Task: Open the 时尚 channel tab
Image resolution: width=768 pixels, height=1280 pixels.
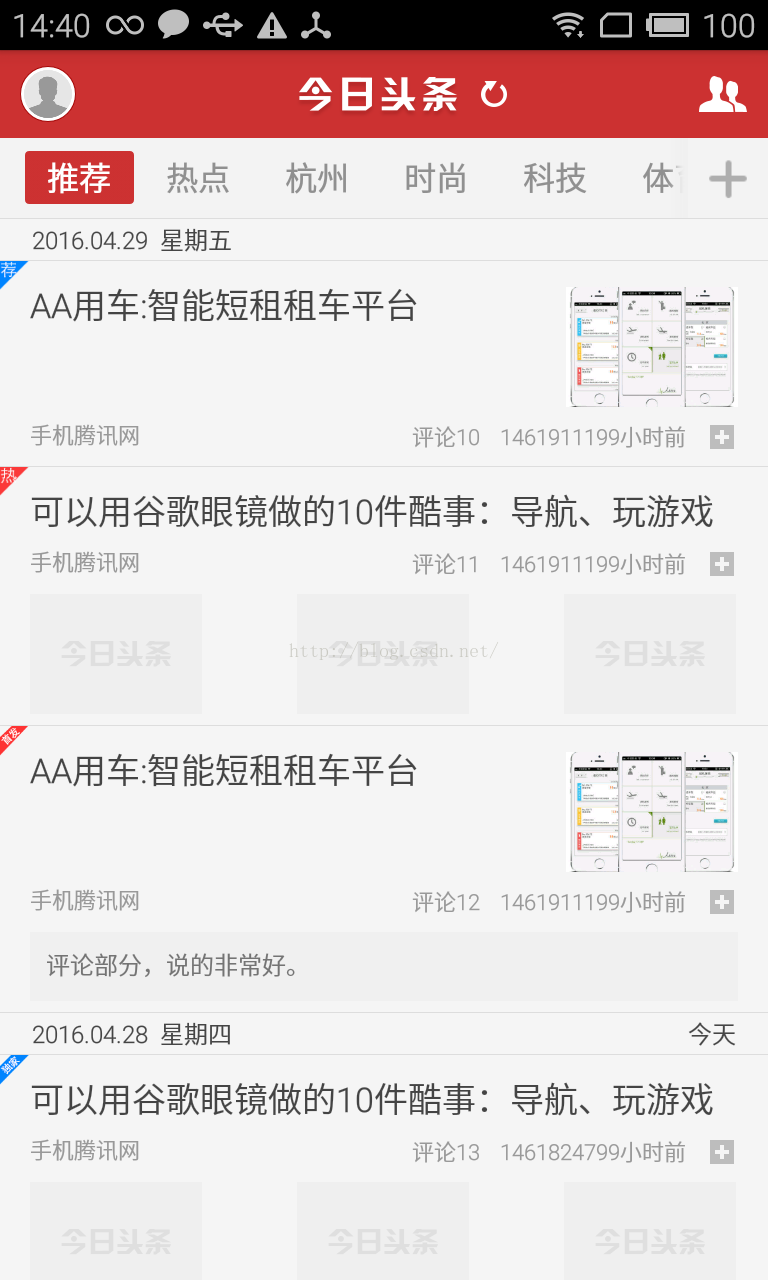Action: click(435, 178)
